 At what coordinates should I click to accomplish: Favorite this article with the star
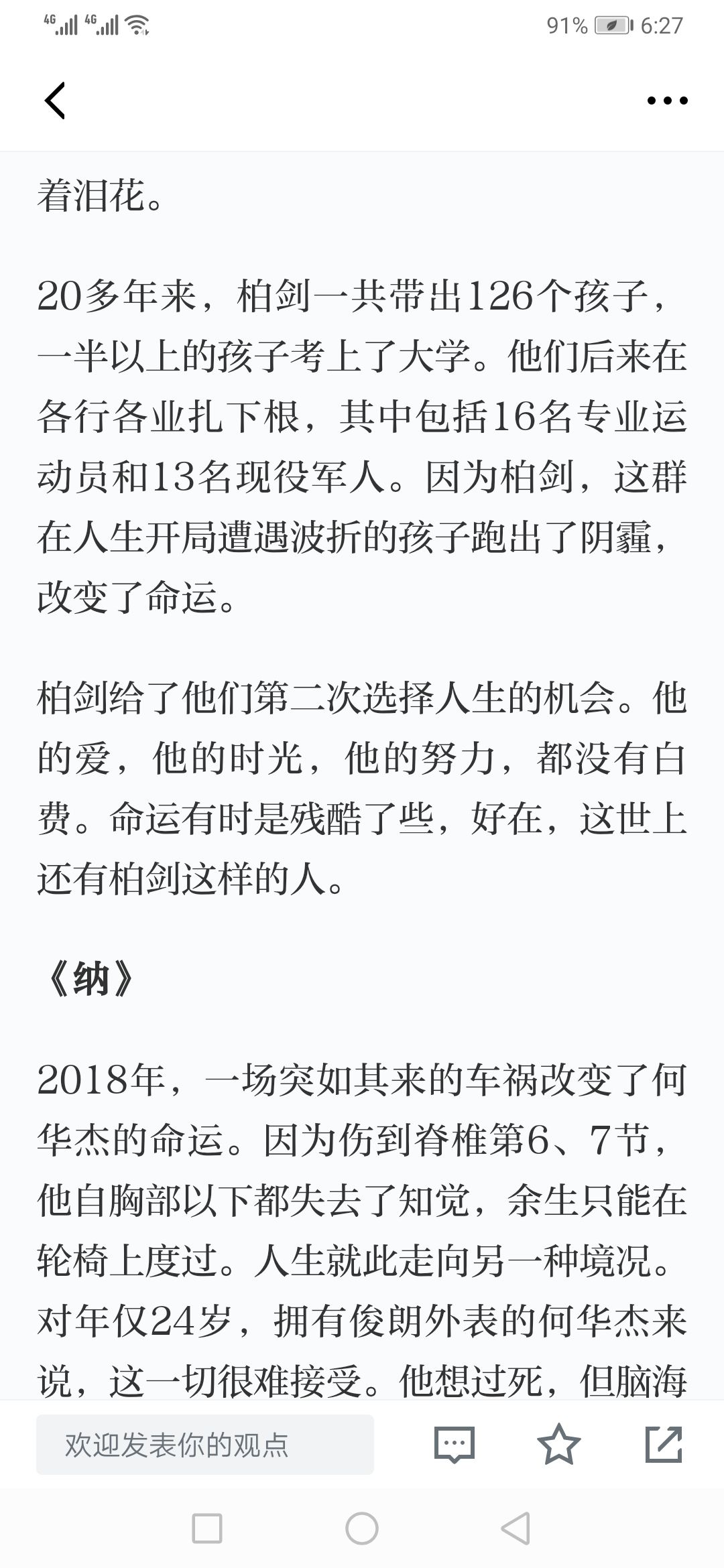[559, 1444]
